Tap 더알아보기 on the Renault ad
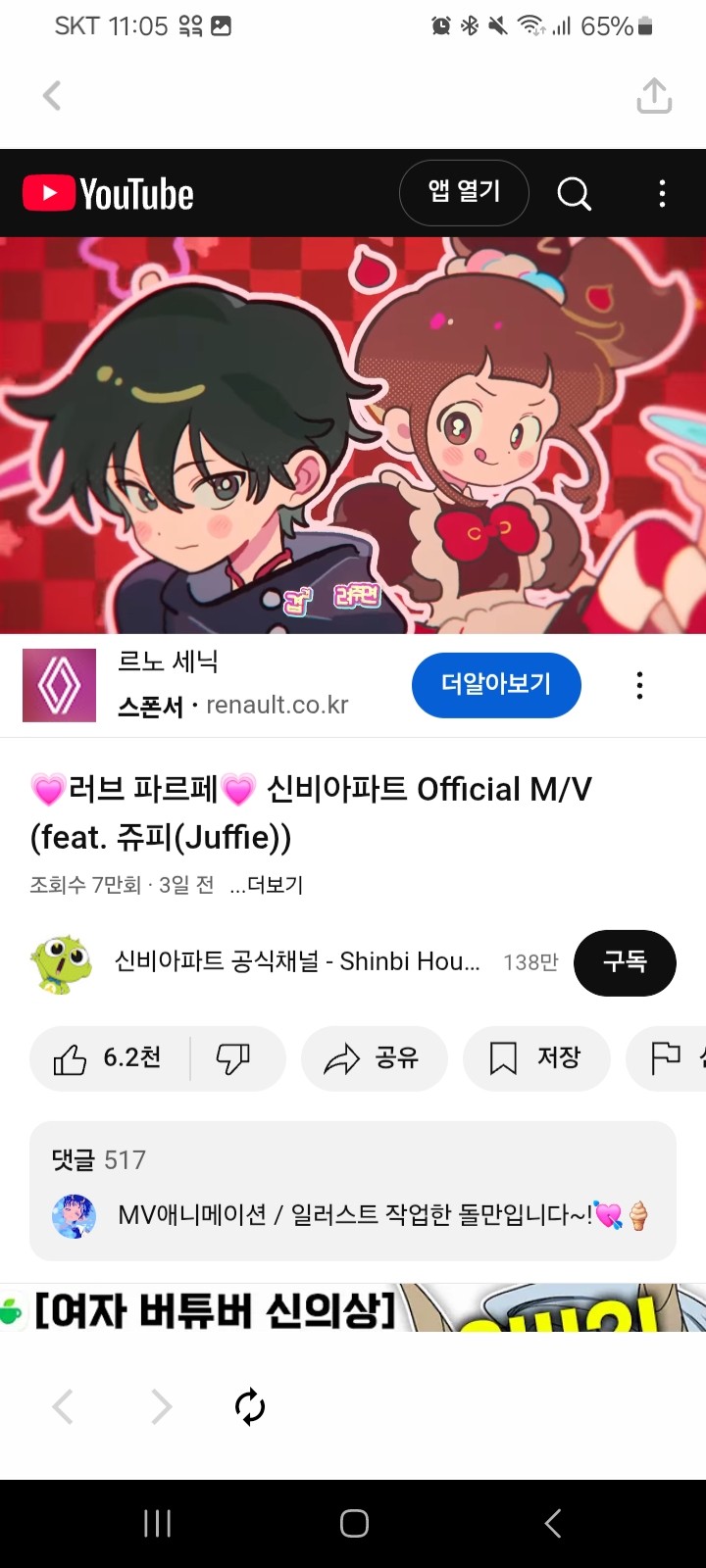The width and height of the screenshot is (706, 1568). pos(496,684)
